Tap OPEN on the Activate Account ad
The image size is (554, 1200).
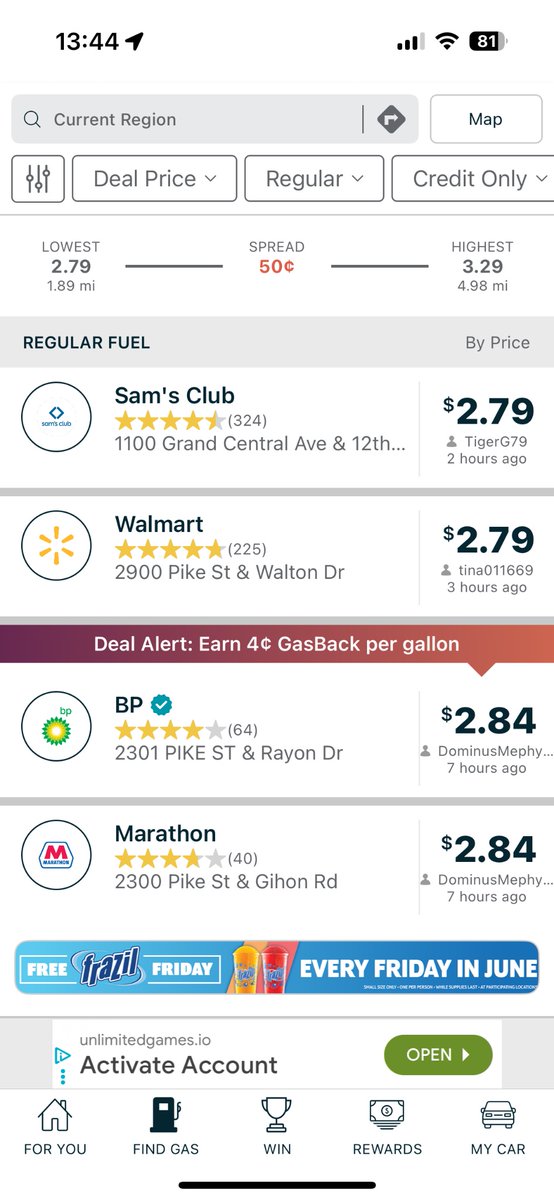[438, 1054]
